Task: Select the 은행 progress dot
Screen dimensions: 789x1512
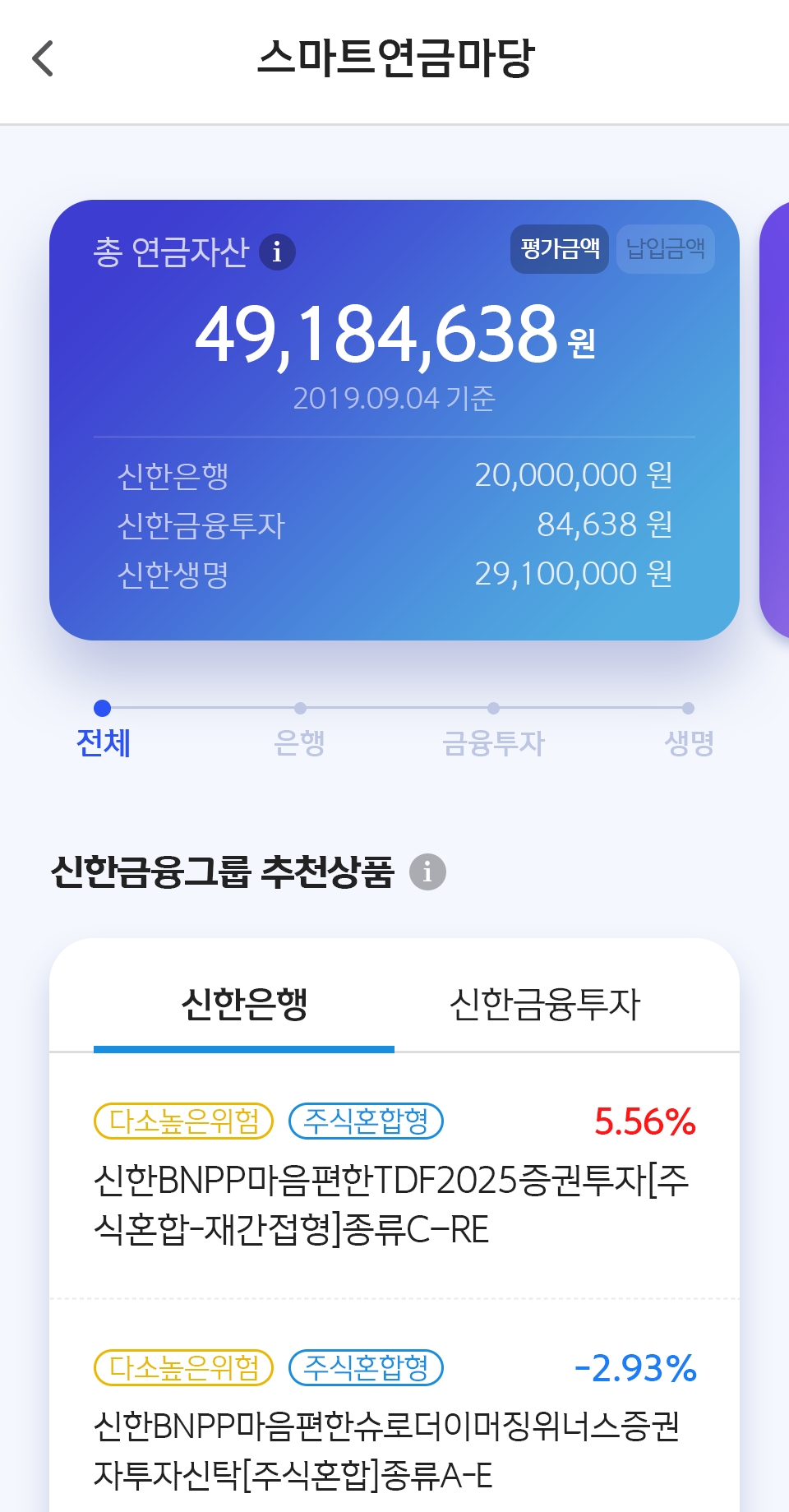Action: click(x=300, y=706)
